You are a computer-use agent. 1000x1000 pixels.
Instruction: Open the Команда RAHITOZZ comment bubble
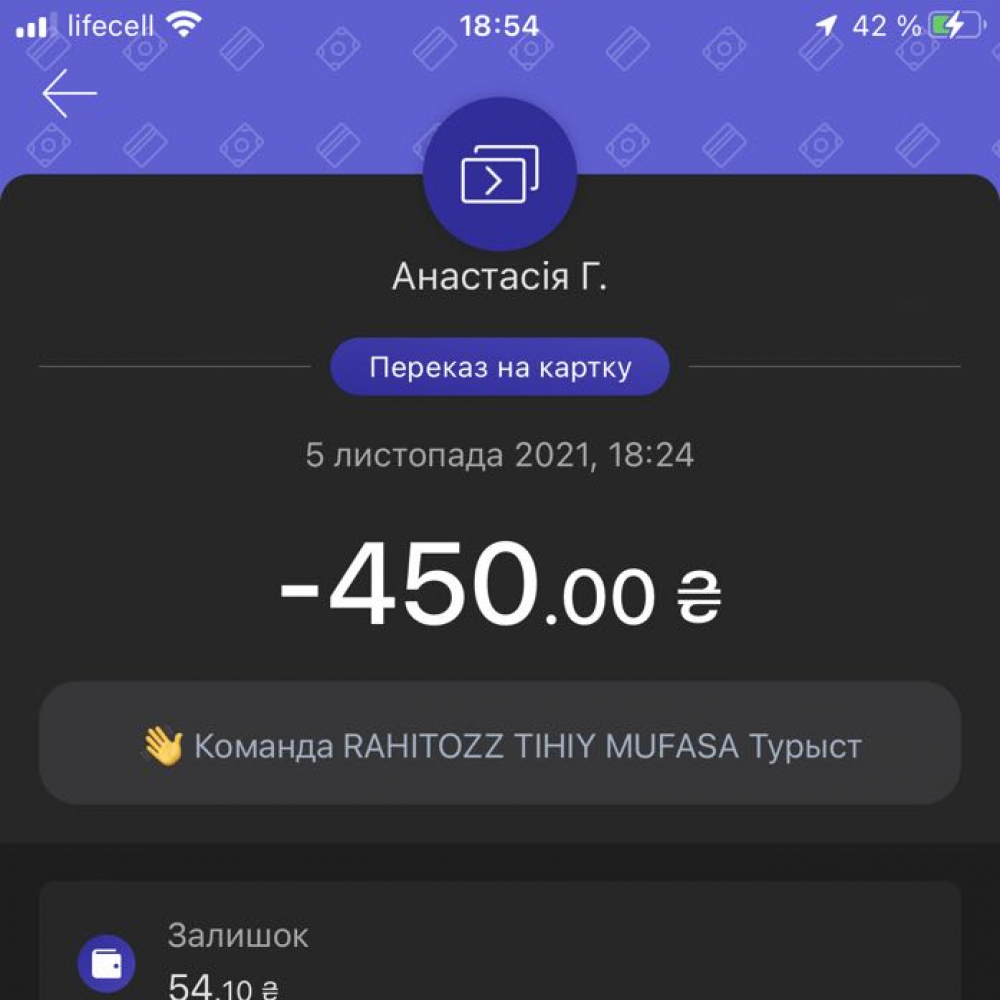500,745
